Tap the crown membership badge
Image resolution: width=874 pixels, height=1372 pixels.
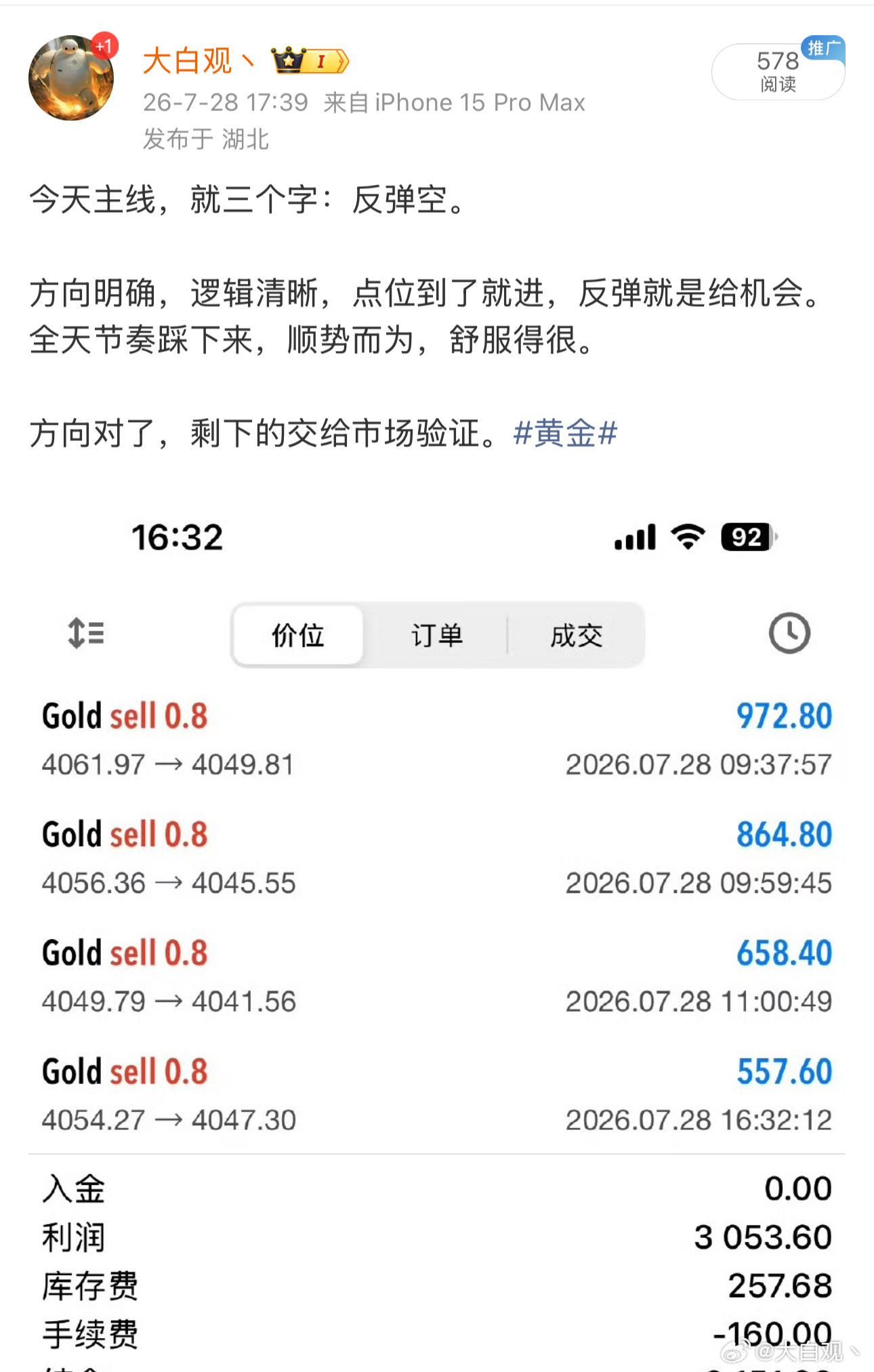pyautogui.click(x=310, y=61)
